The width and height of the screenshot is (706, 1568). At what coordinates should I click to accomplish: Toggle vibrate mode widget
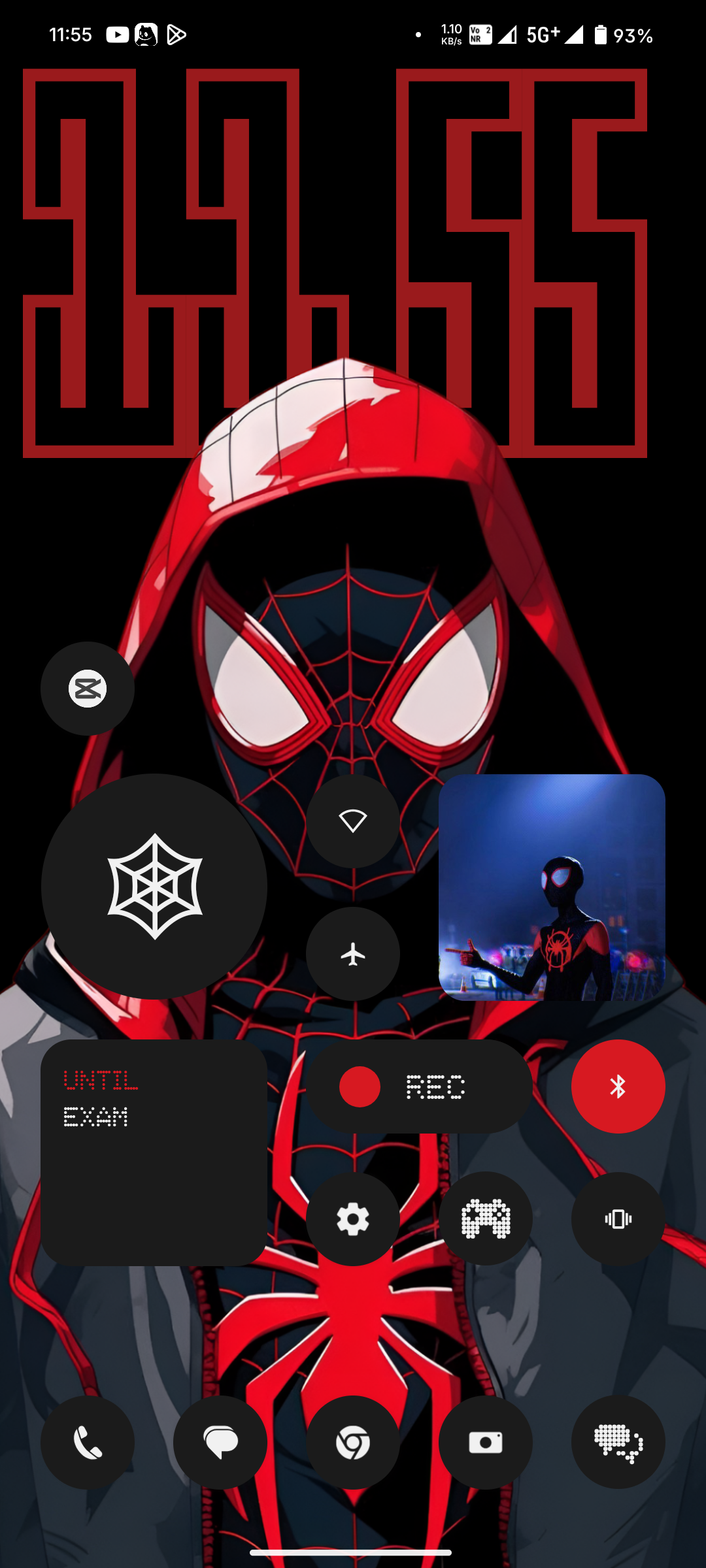coord(618,1219)
